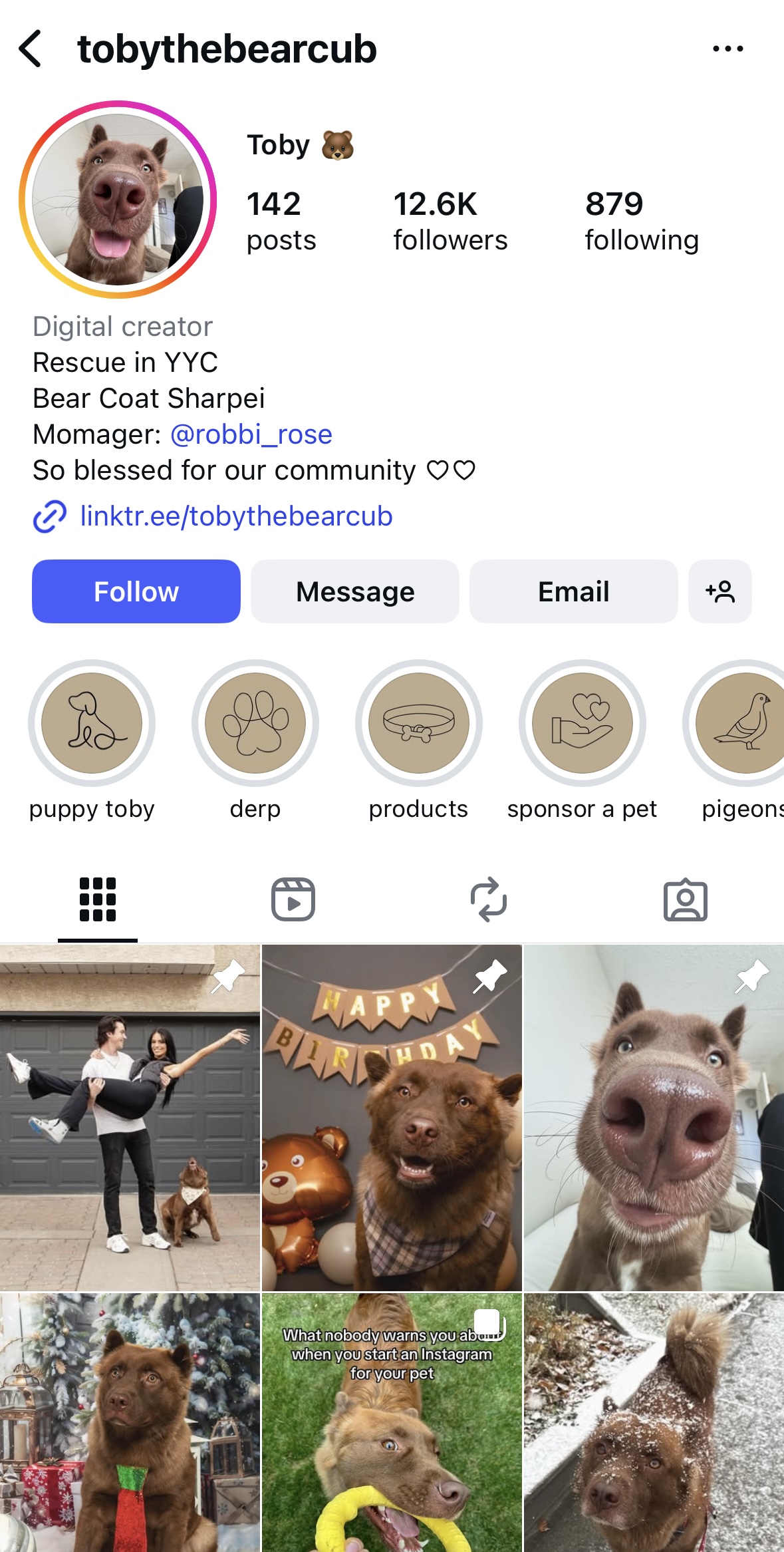Go back using the back arrow
The width and height of the screenshot is (784, 1552).
31,49
